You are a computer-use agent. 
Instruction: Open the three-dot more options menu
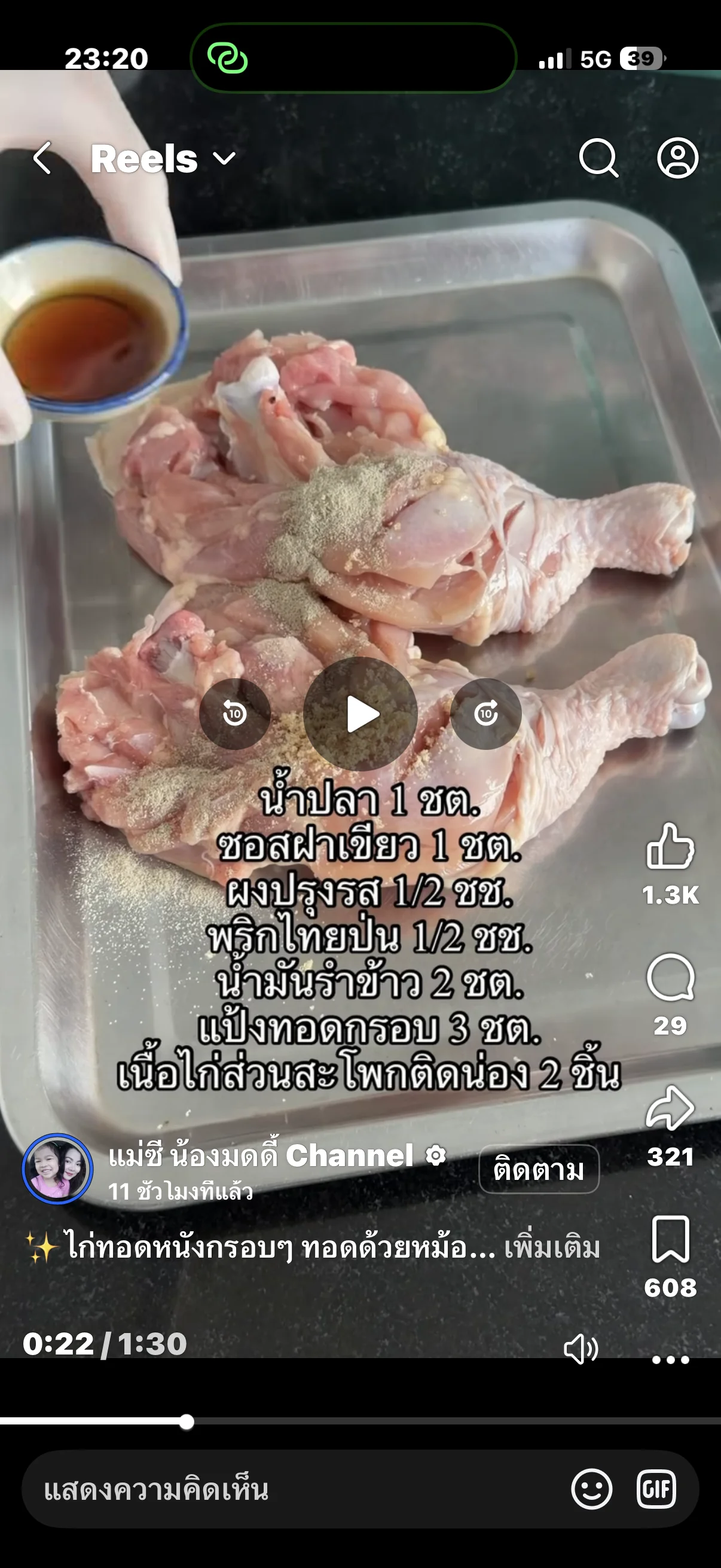(x=670, y=1360)
